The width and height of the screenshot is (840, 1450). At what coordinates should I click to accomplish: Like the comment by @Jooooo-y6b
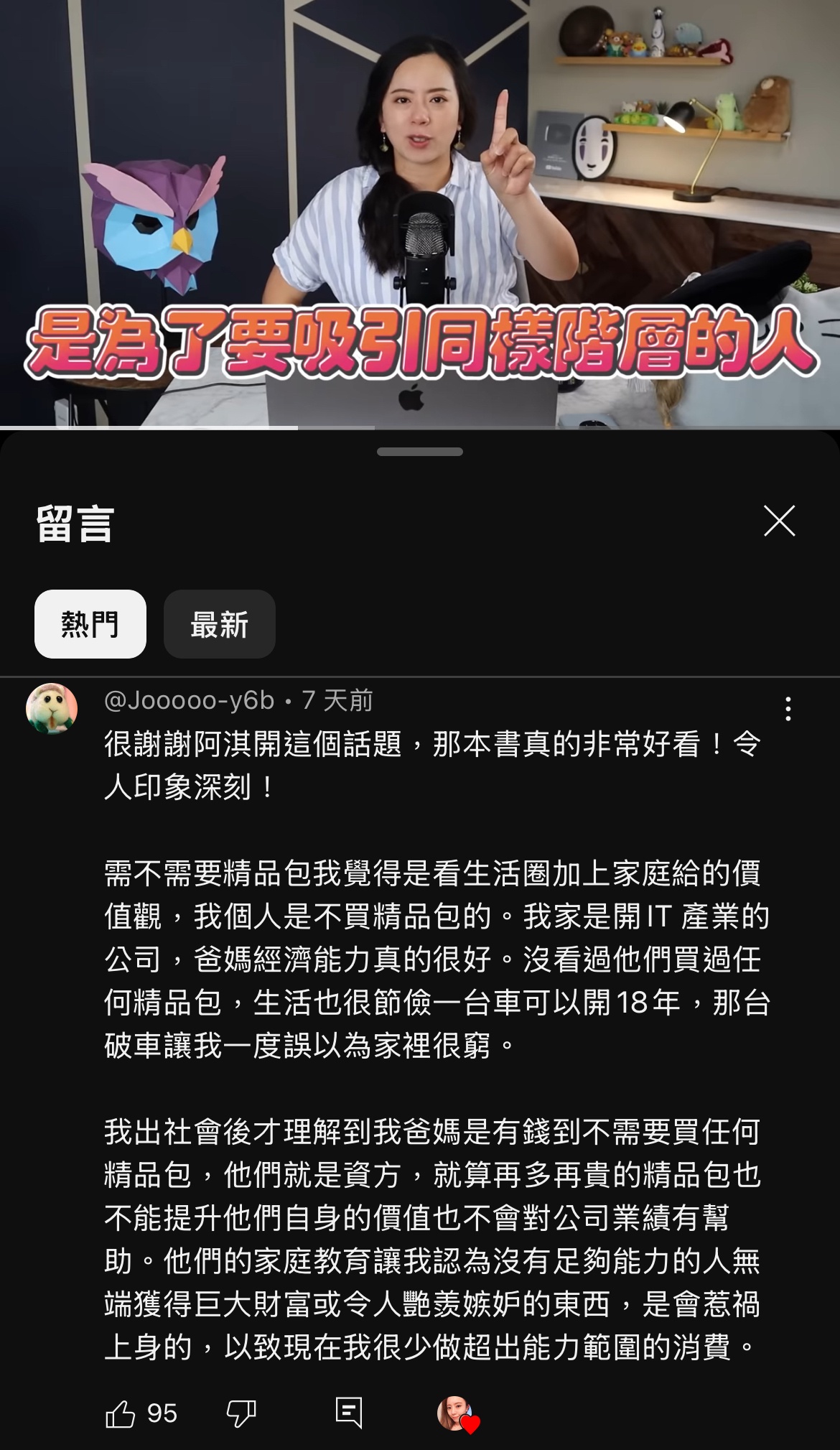coord(121,1414)
